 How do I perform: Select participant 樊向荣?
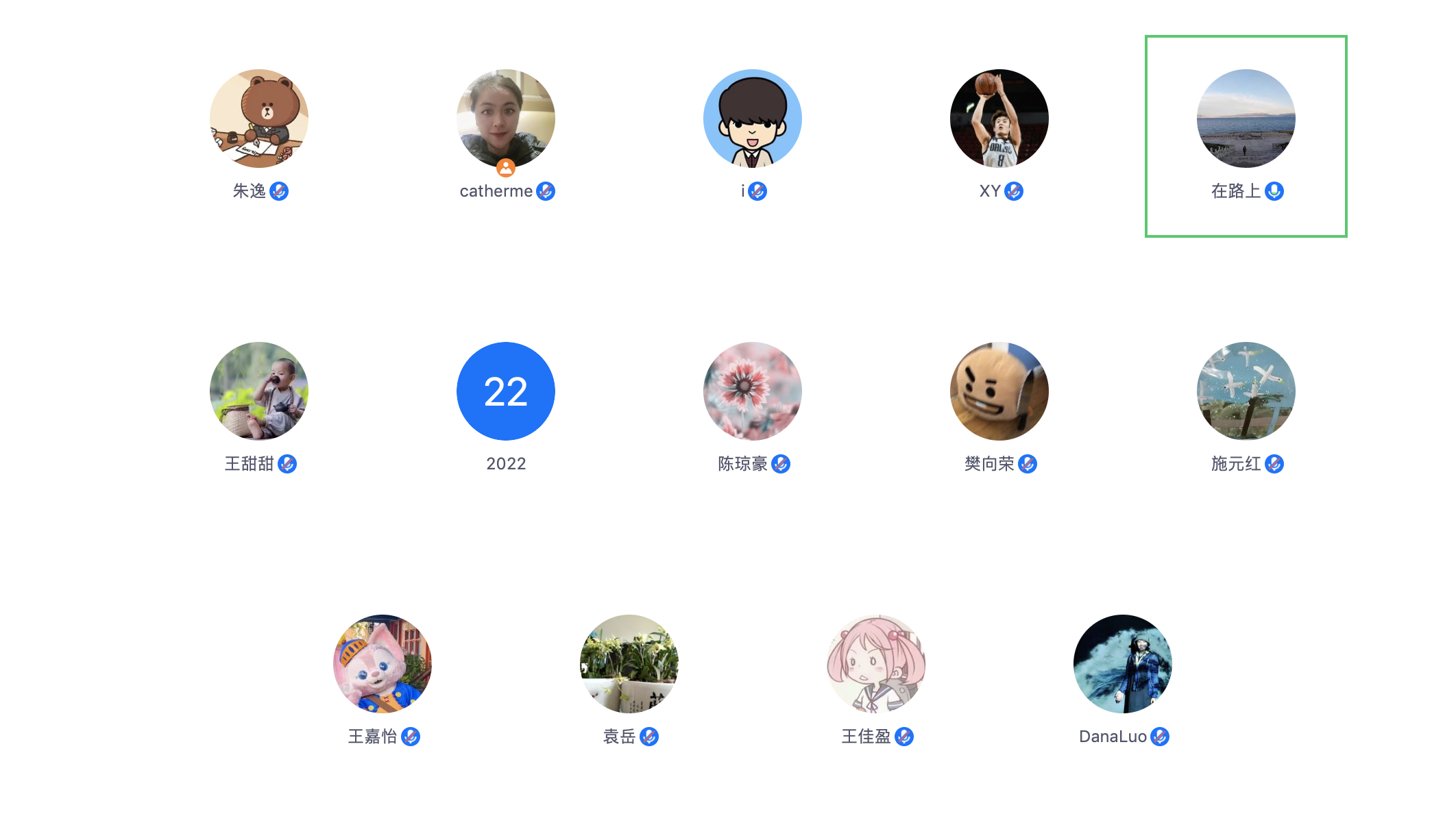click(x=999, y=391)
